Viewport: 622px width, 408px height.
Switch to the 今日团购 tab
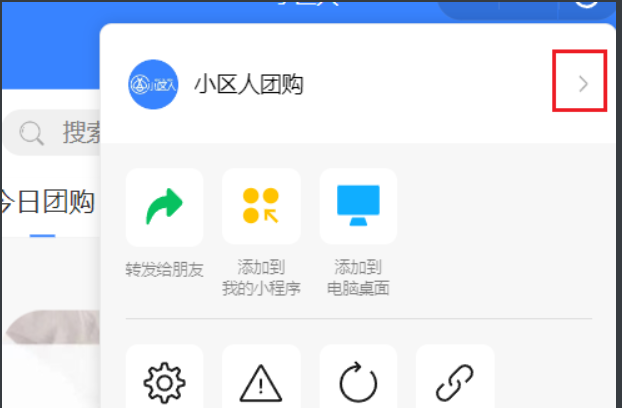[45, 203]
